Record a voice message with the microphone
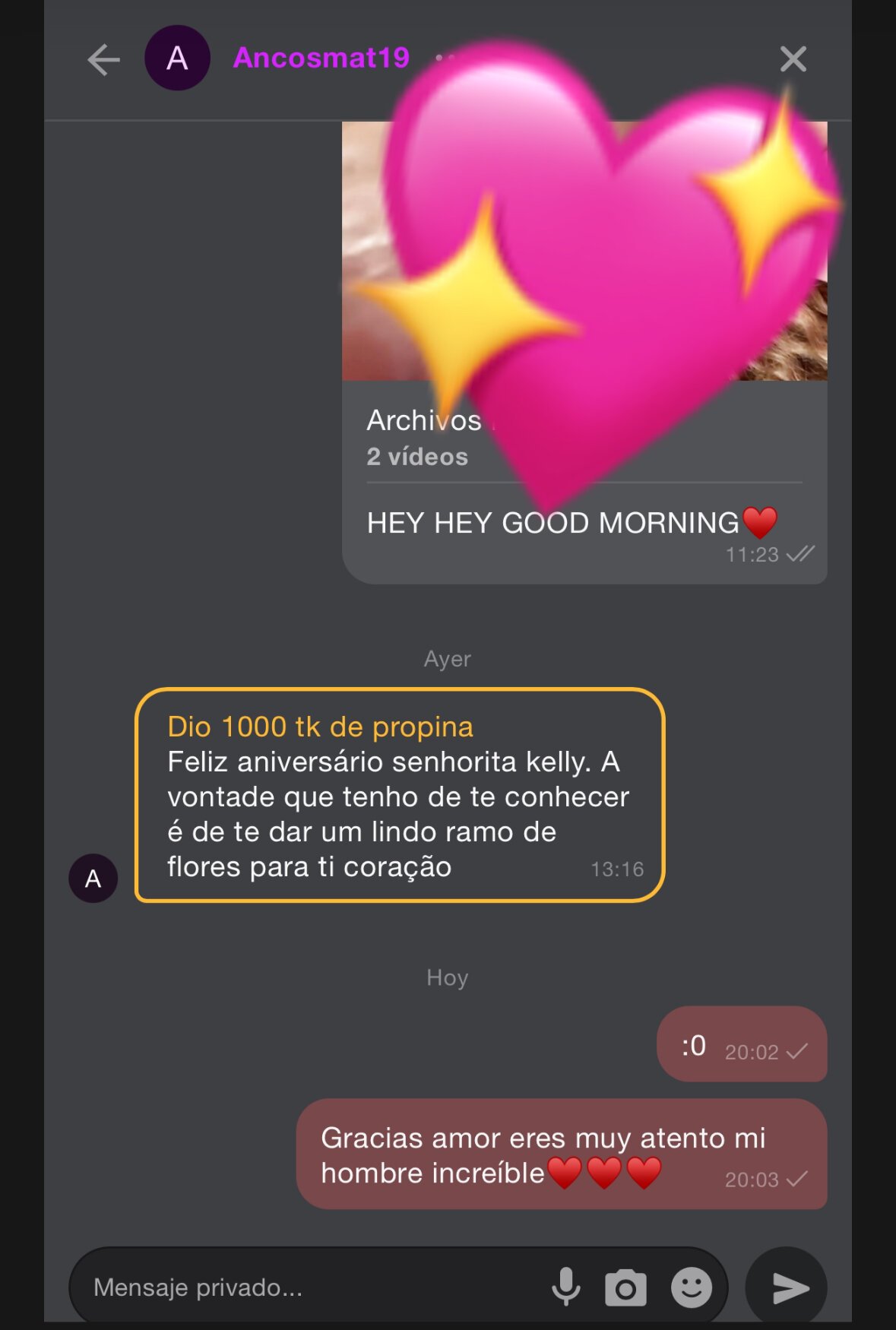This screenshot has width=896, height=1330. point(565,1287)
